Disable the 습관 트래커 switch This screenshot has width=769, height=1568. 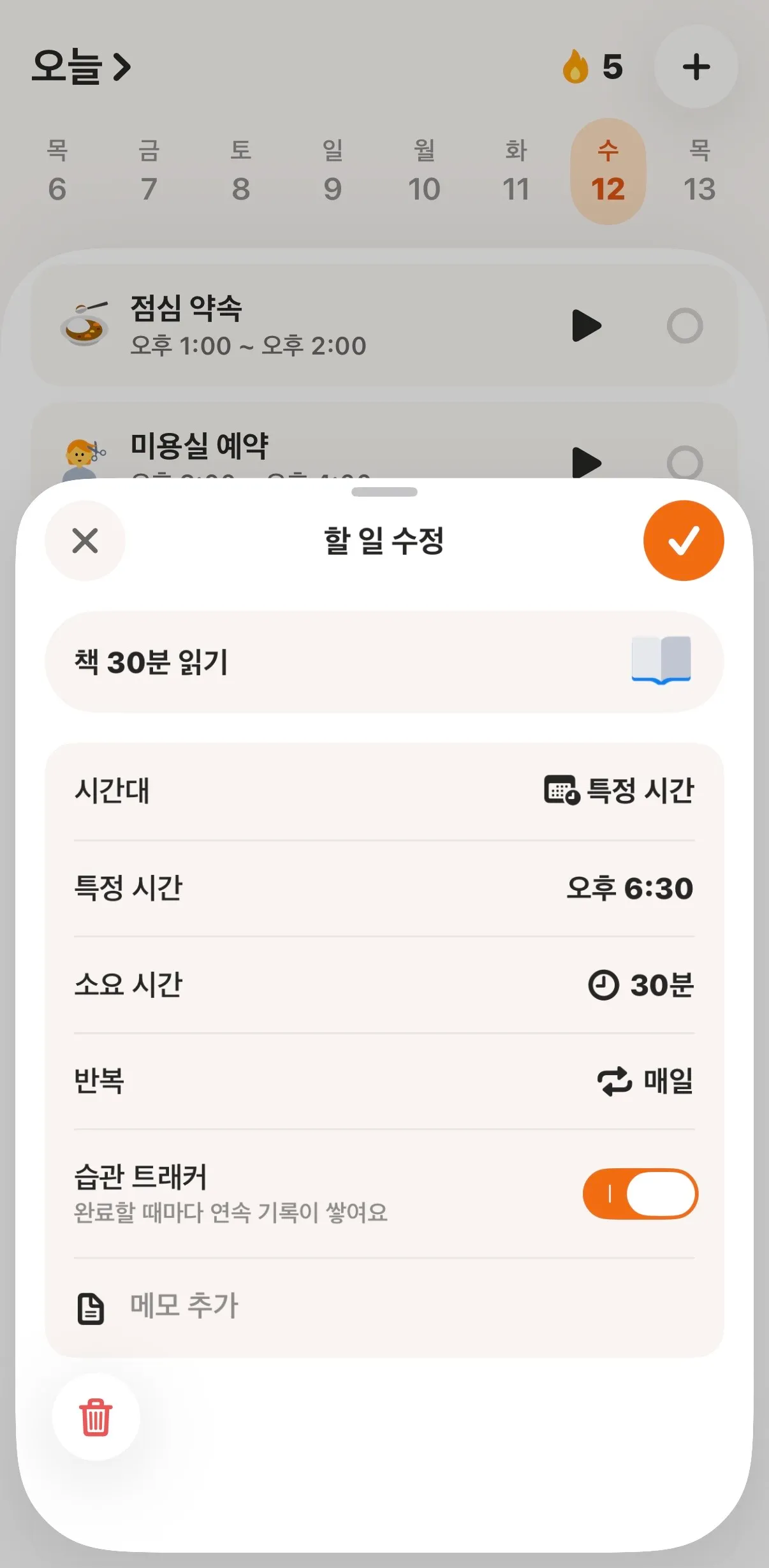640,1193
